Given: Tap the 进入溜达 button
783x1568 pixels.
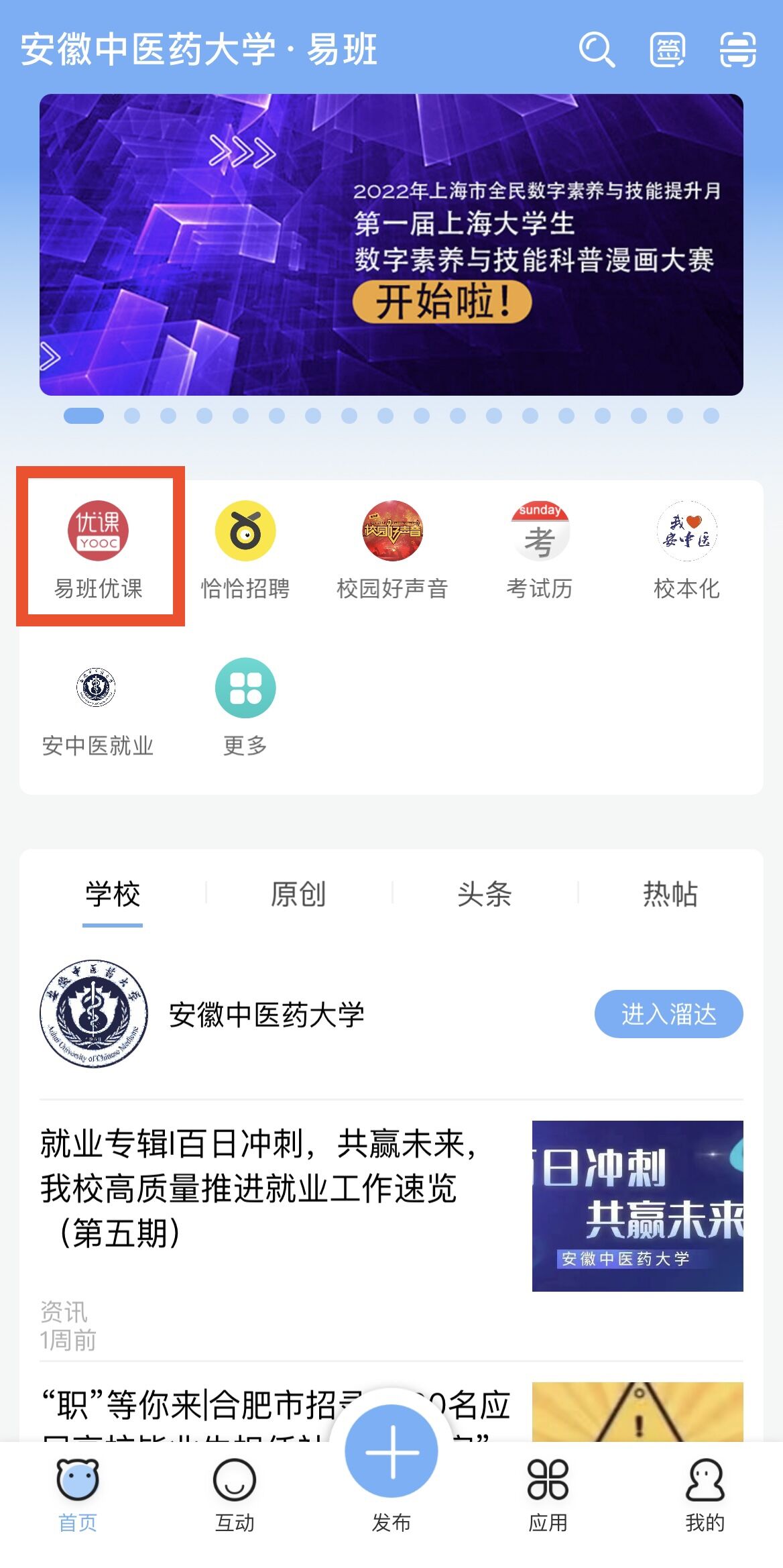Looking at the screenshot, I should (x=668, y=1014).
